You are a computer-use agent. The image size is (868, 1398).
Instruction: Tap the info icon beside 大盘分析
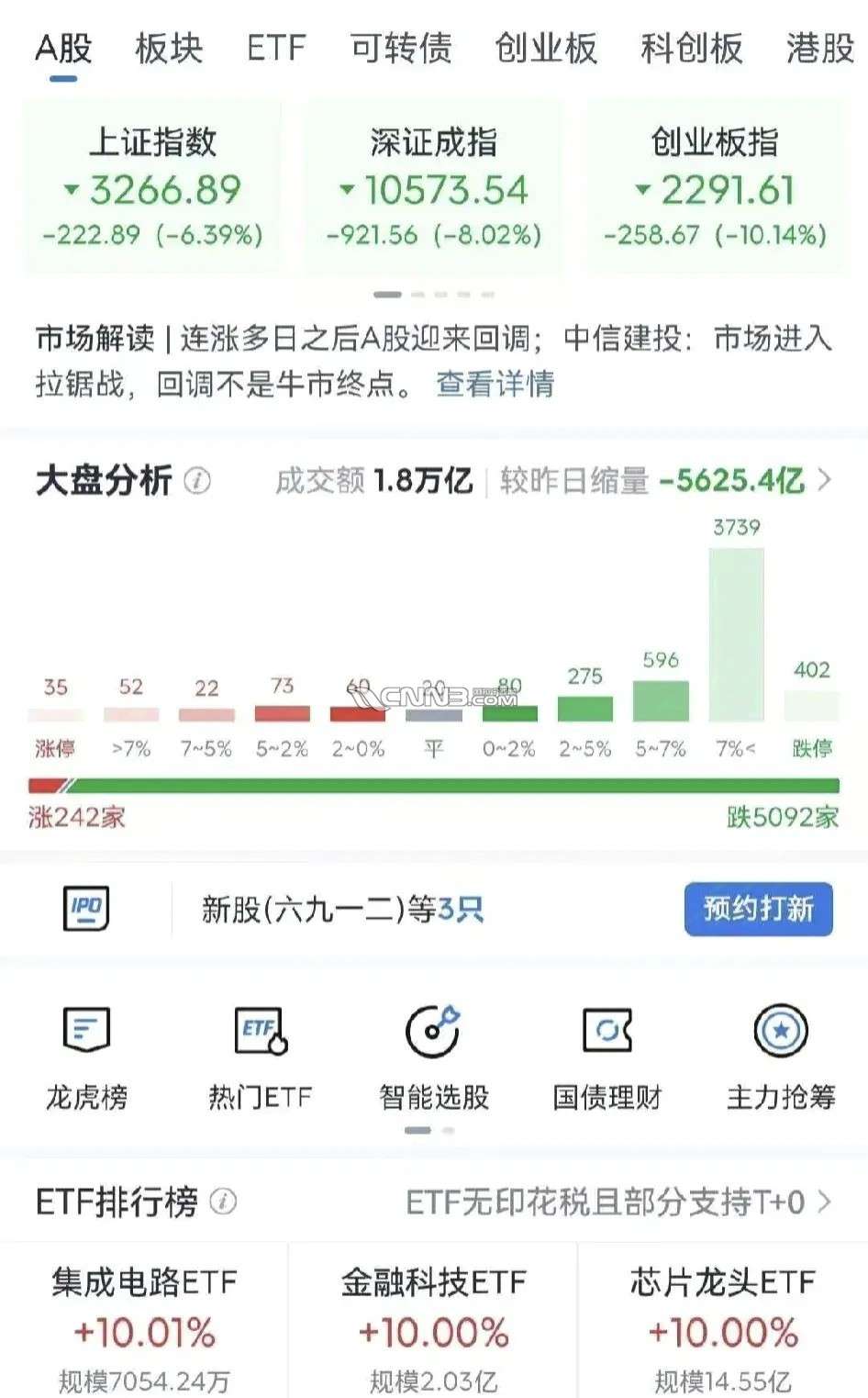click(197, 480)
